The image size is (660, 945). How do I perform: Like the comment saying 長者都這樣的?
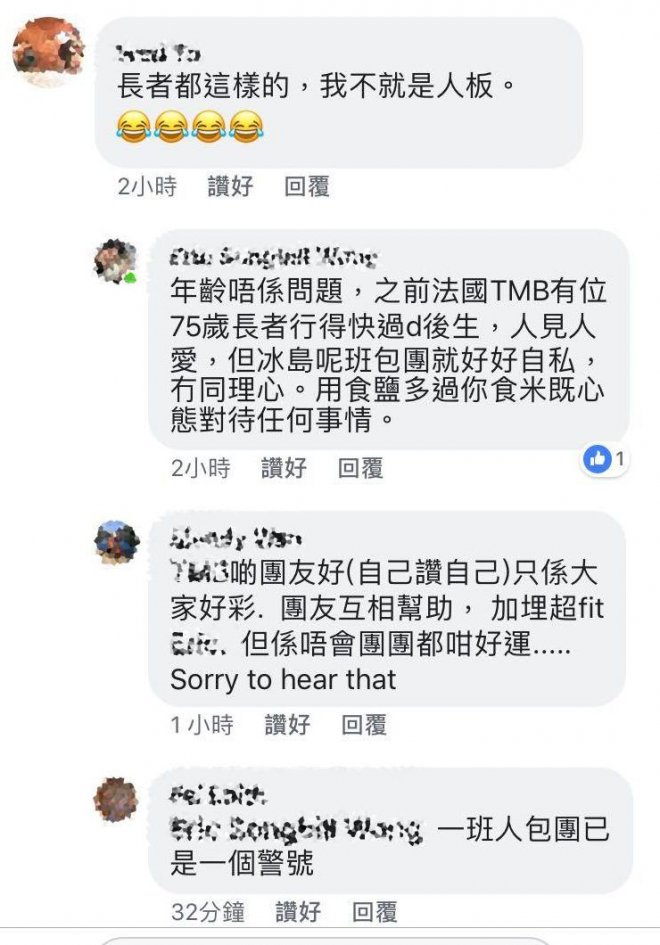click(230, 186)
